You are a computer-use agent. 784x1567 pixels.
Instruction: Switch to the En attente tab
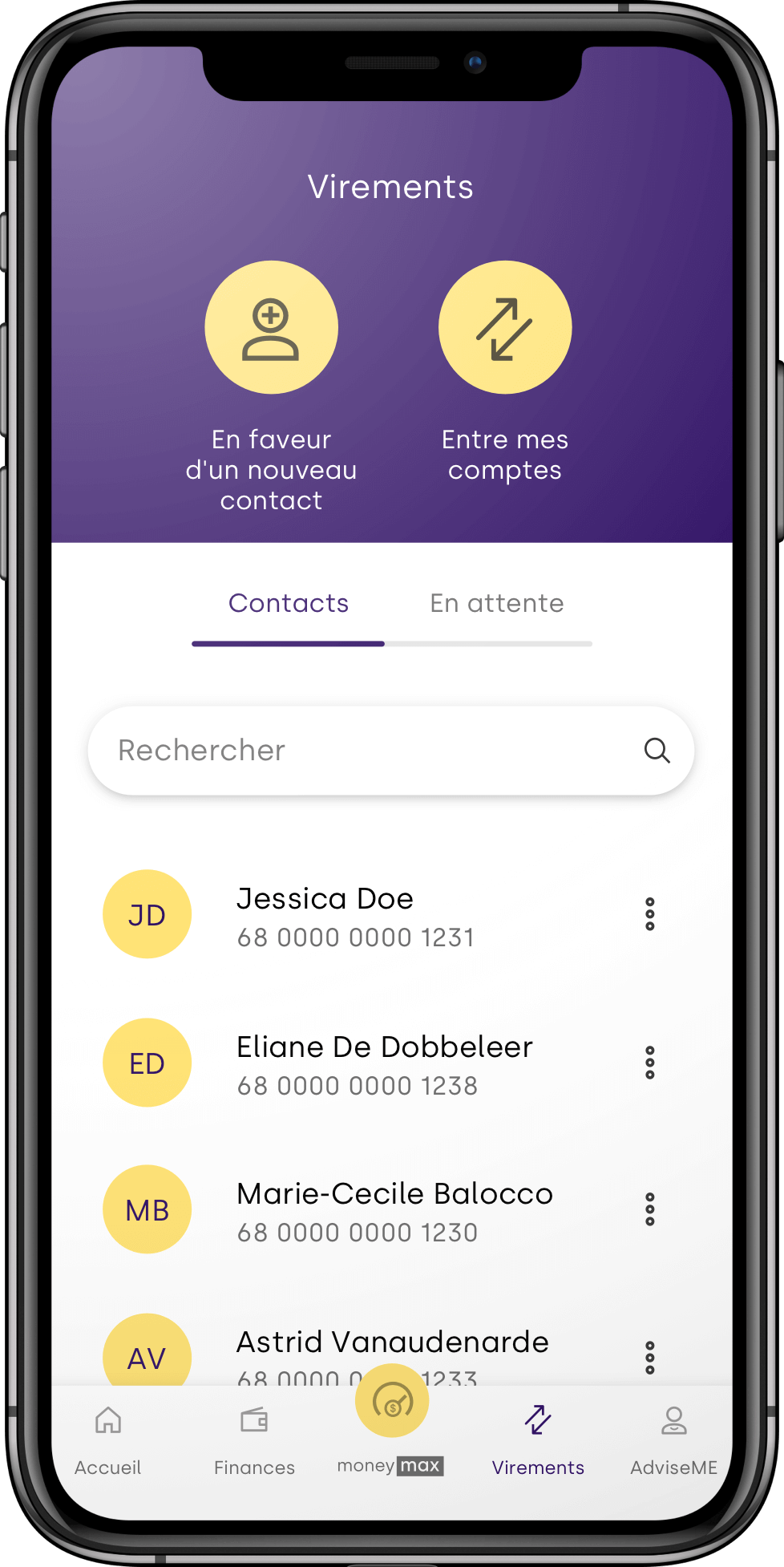click(x=497, y=604)
